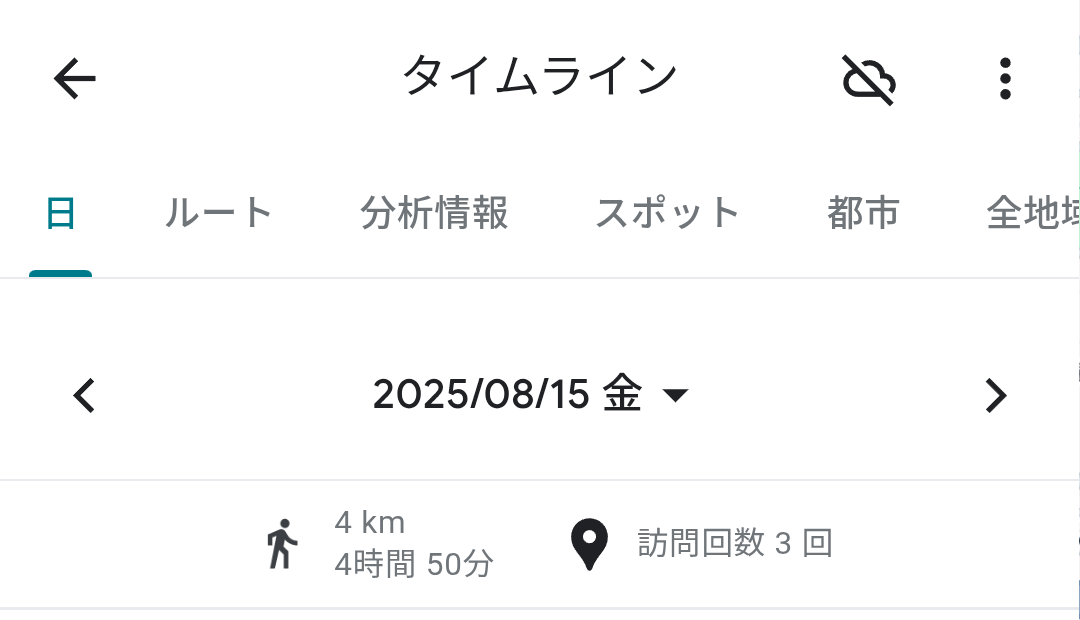Open the スポット tab
Screen dimensions: 1080x620
click(x=667, y=213)
